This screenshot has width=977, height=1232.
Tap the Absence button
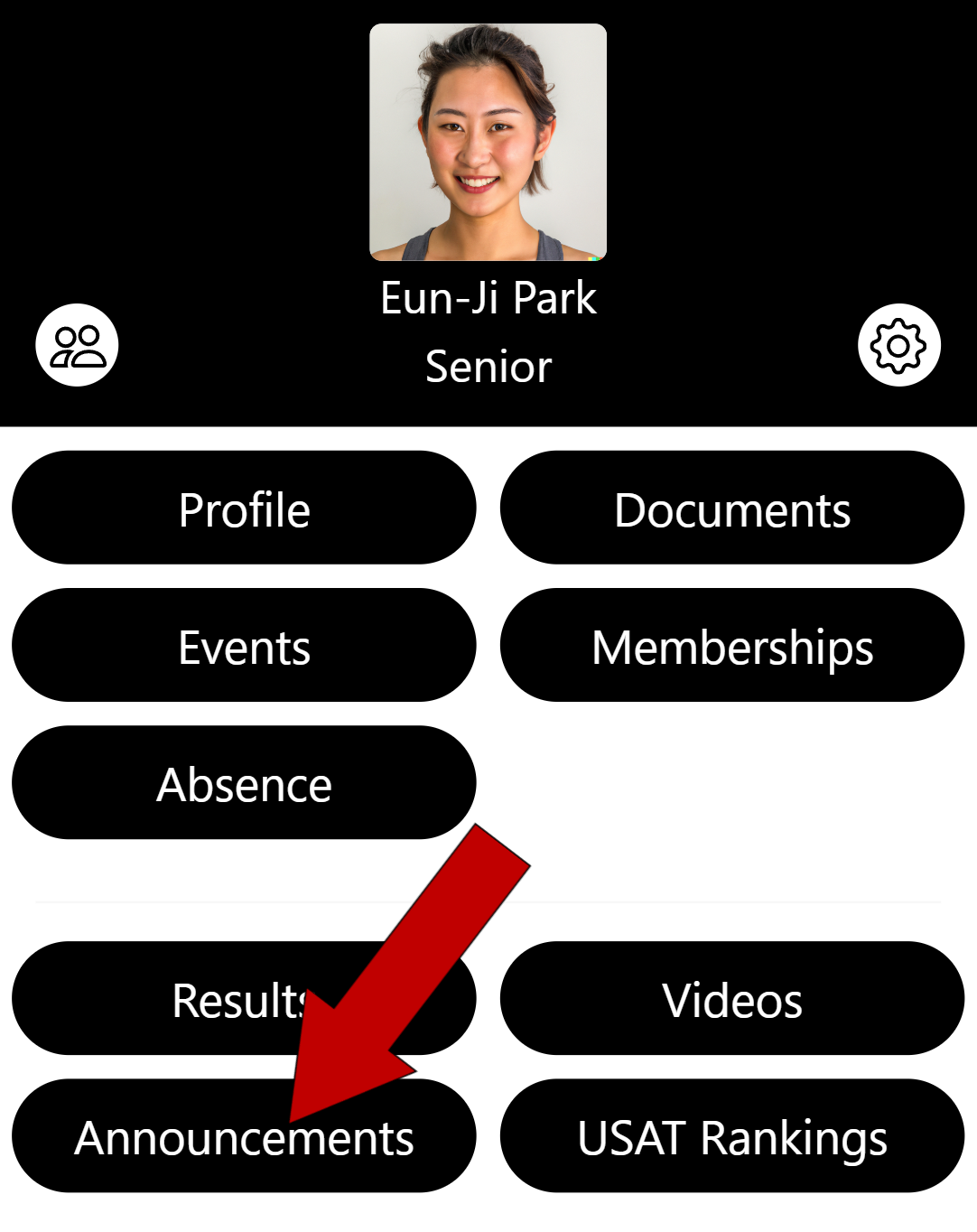tap(244, 783)
